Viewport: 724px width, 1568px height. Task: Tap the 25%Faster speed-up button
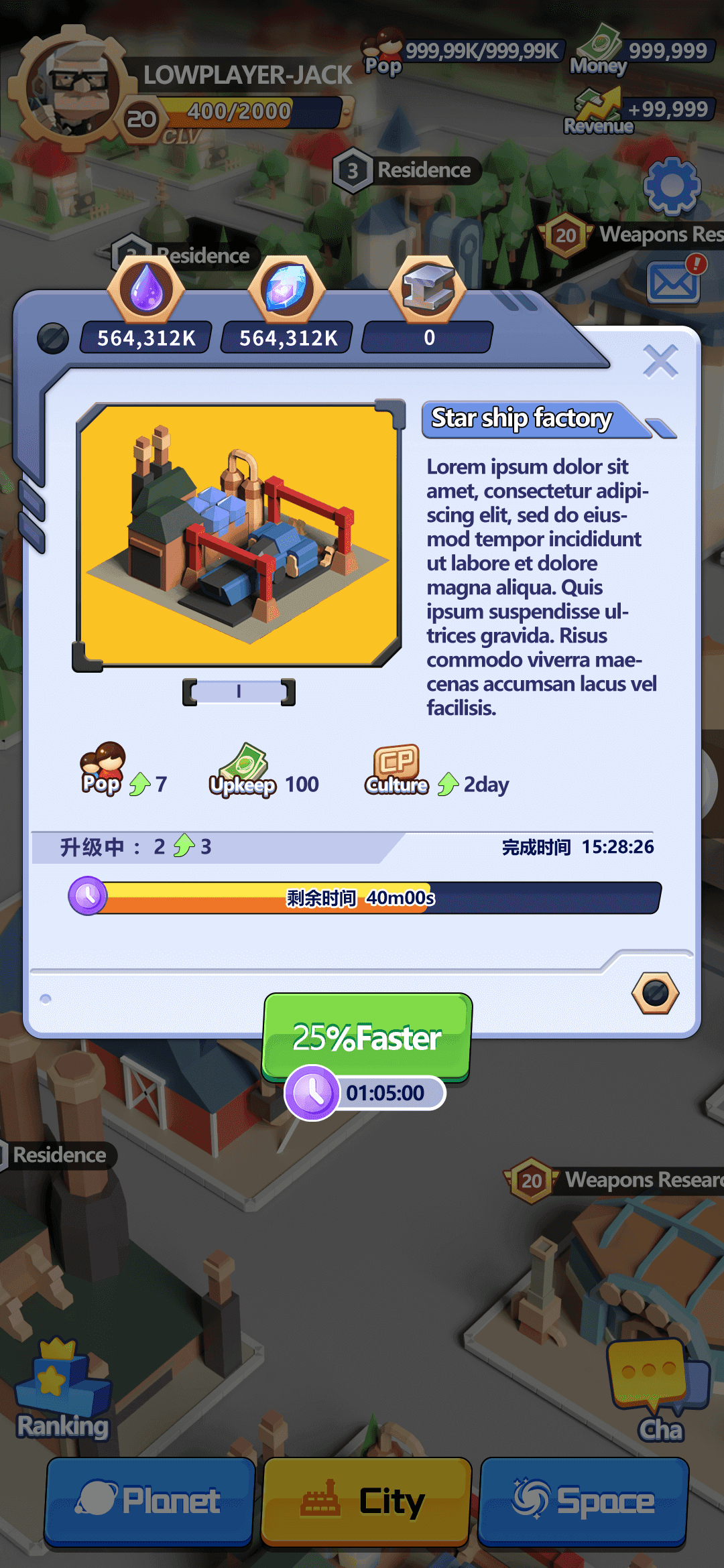(x=367, y=1037)
